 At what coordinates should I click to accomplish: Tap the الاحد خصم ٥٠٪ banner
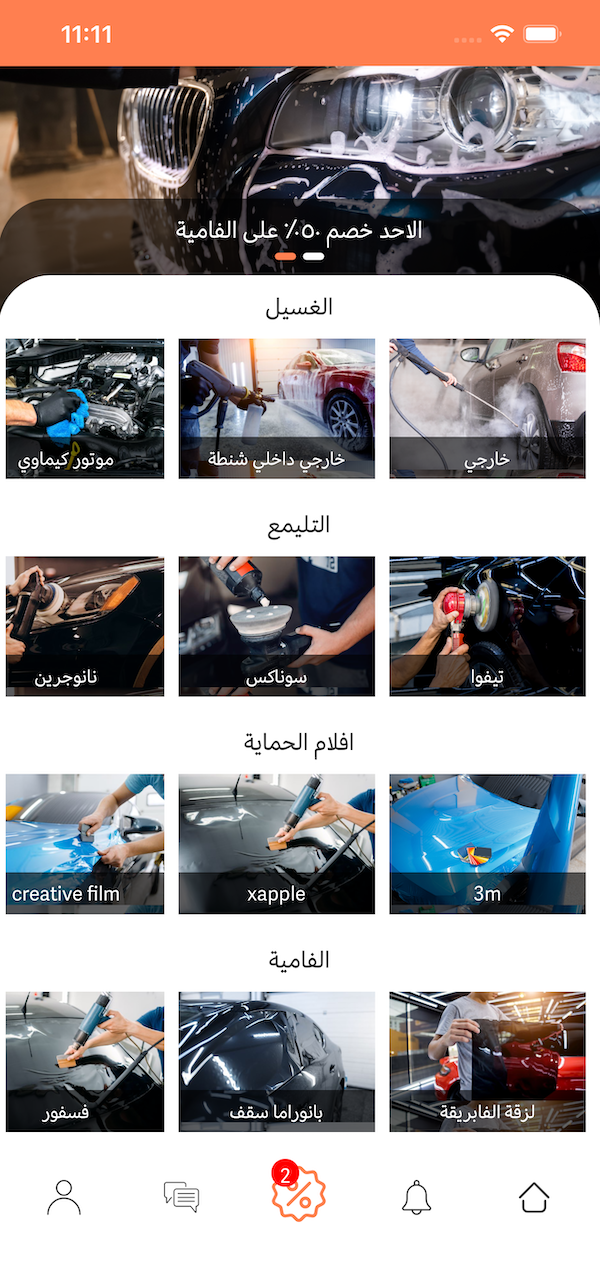coord(299,230)
